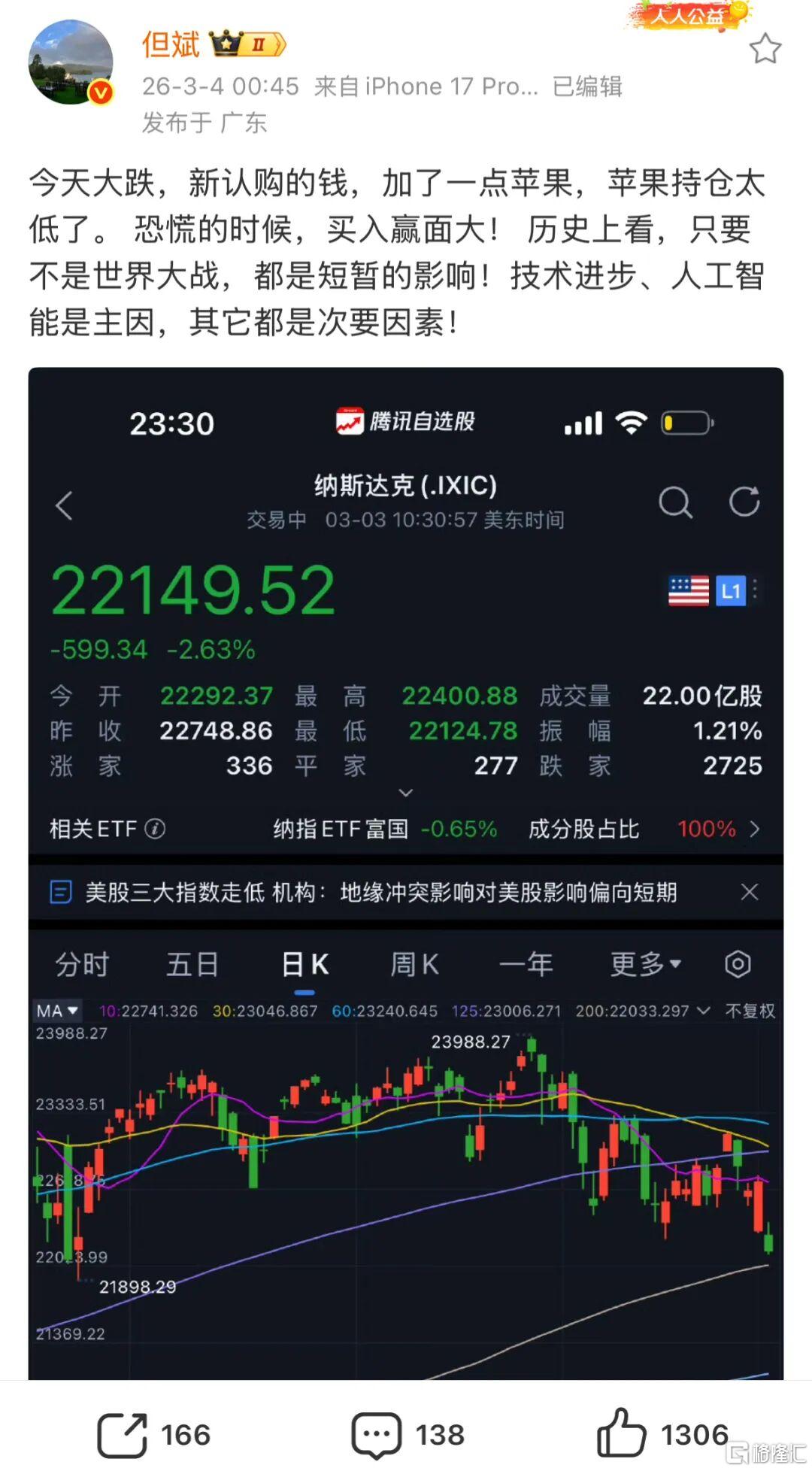Viewport: 812px width, 1471px height.
Task: Refresh the Nasdaq quote with the reload icon
Action: (744, 503)
